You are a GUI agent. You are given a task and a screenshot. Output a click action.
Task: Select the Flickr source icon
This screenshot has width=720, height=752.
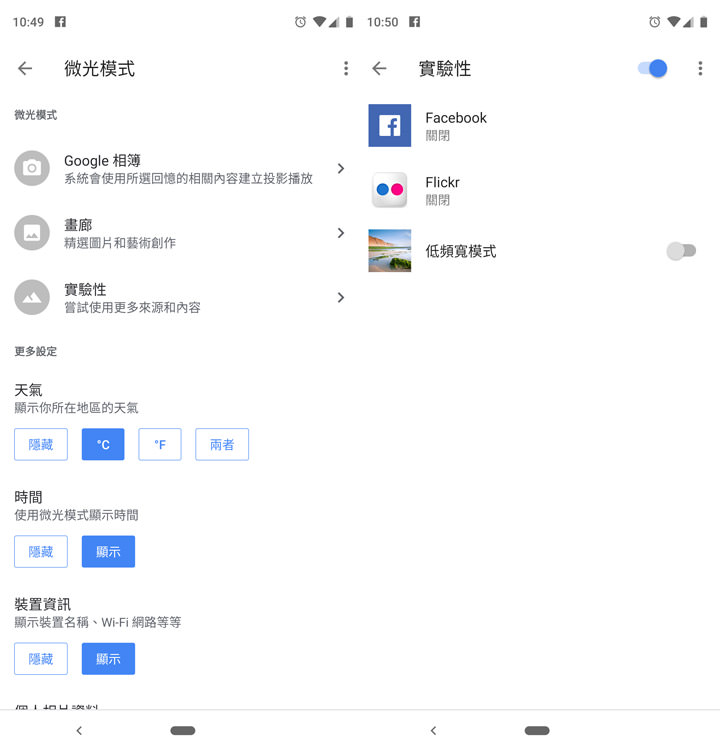[389, 190]
